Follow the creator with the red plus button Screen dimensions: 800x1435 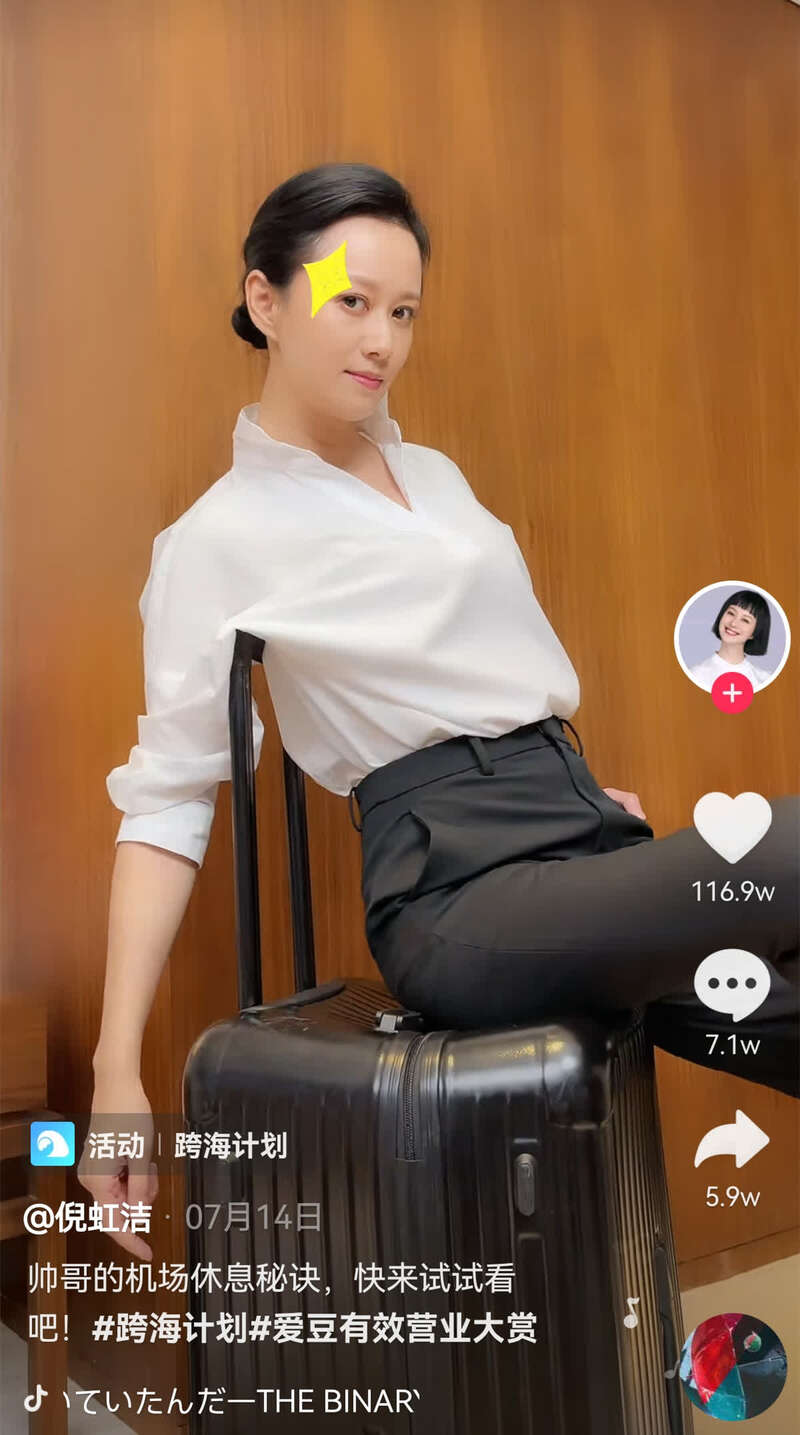tap(732, 692)
